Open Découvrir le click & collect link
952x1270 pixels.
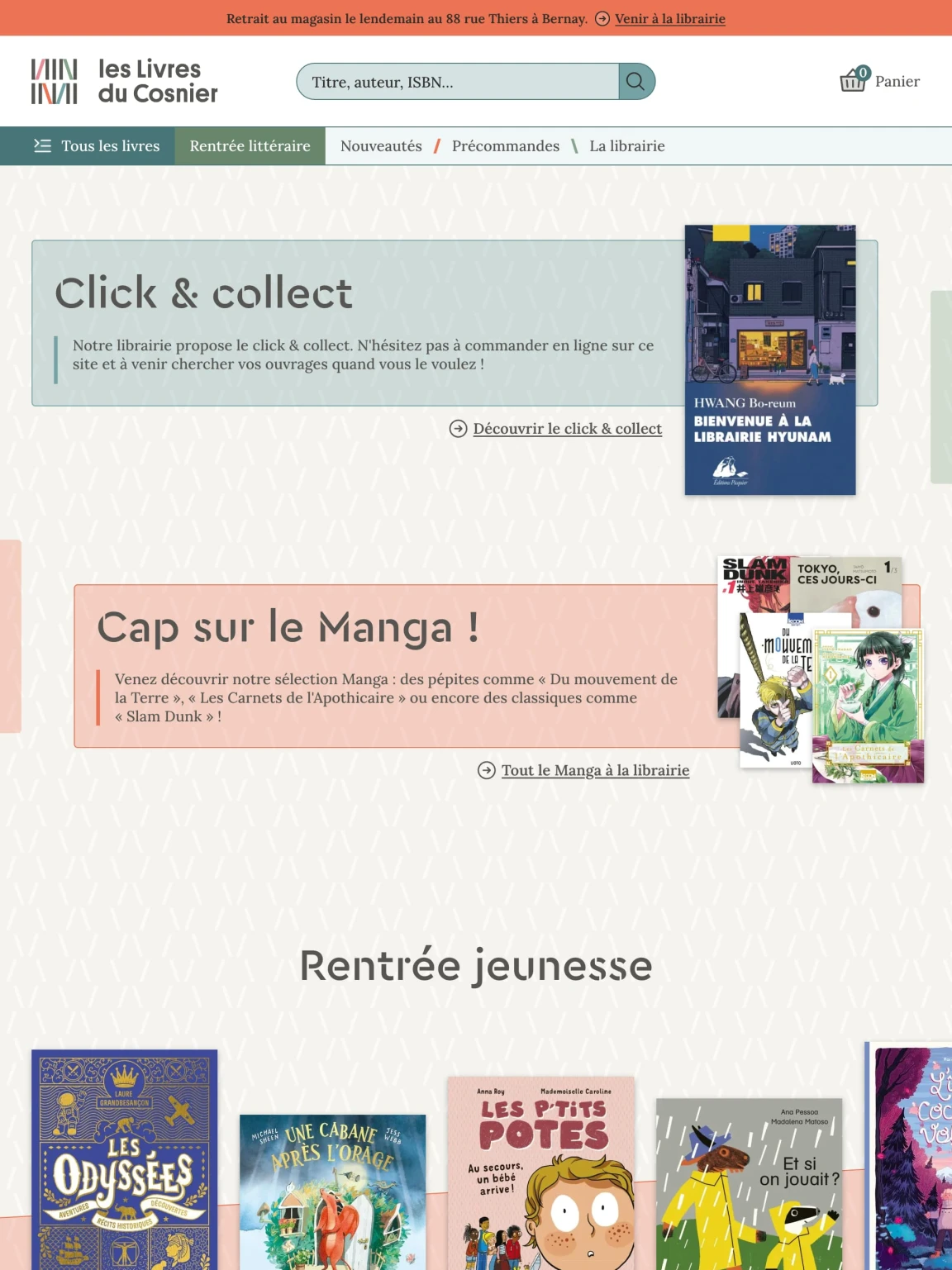click(567, 429)
